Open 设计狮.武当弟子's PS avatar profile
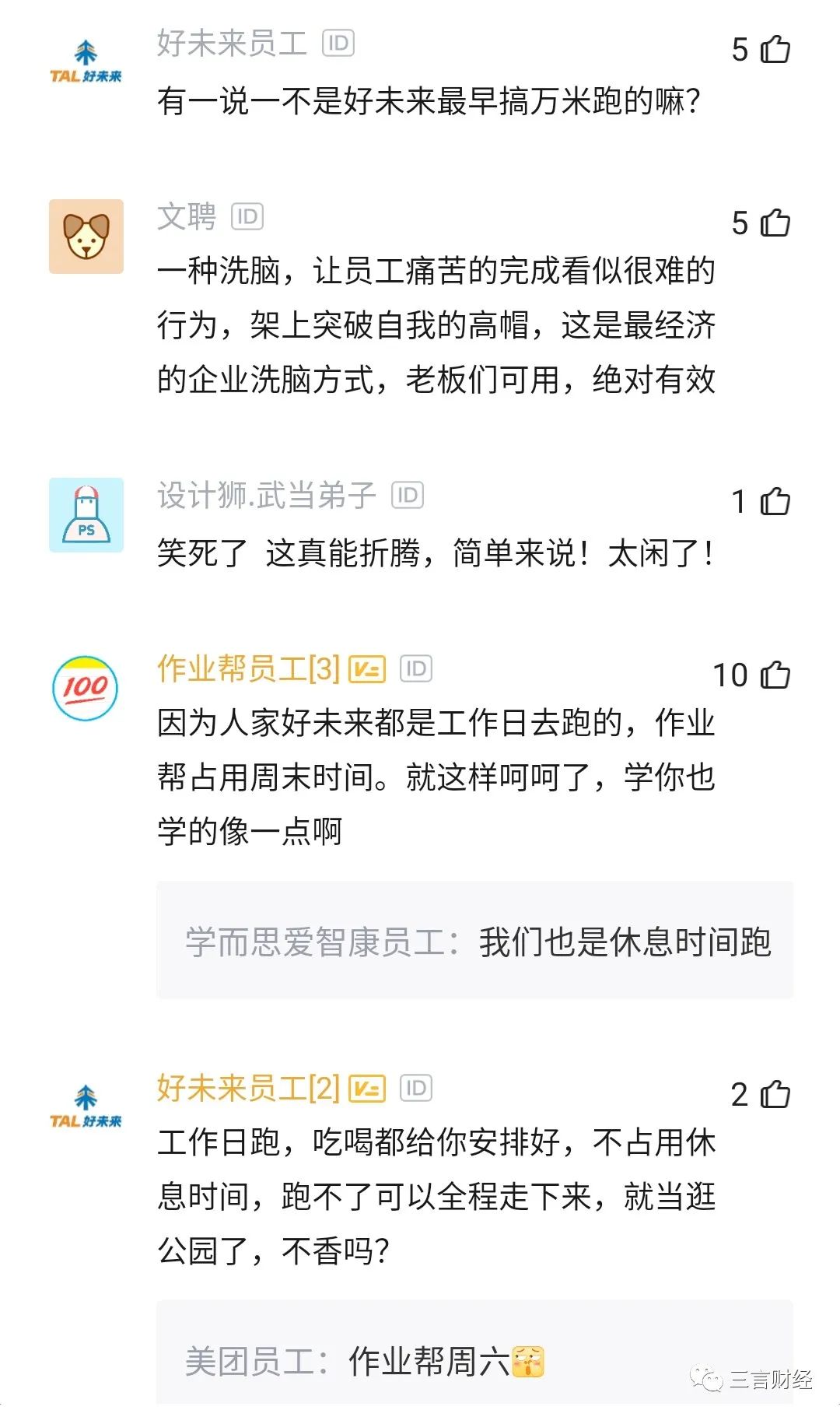The image size is (840, 1417). [x=86, y=515]
